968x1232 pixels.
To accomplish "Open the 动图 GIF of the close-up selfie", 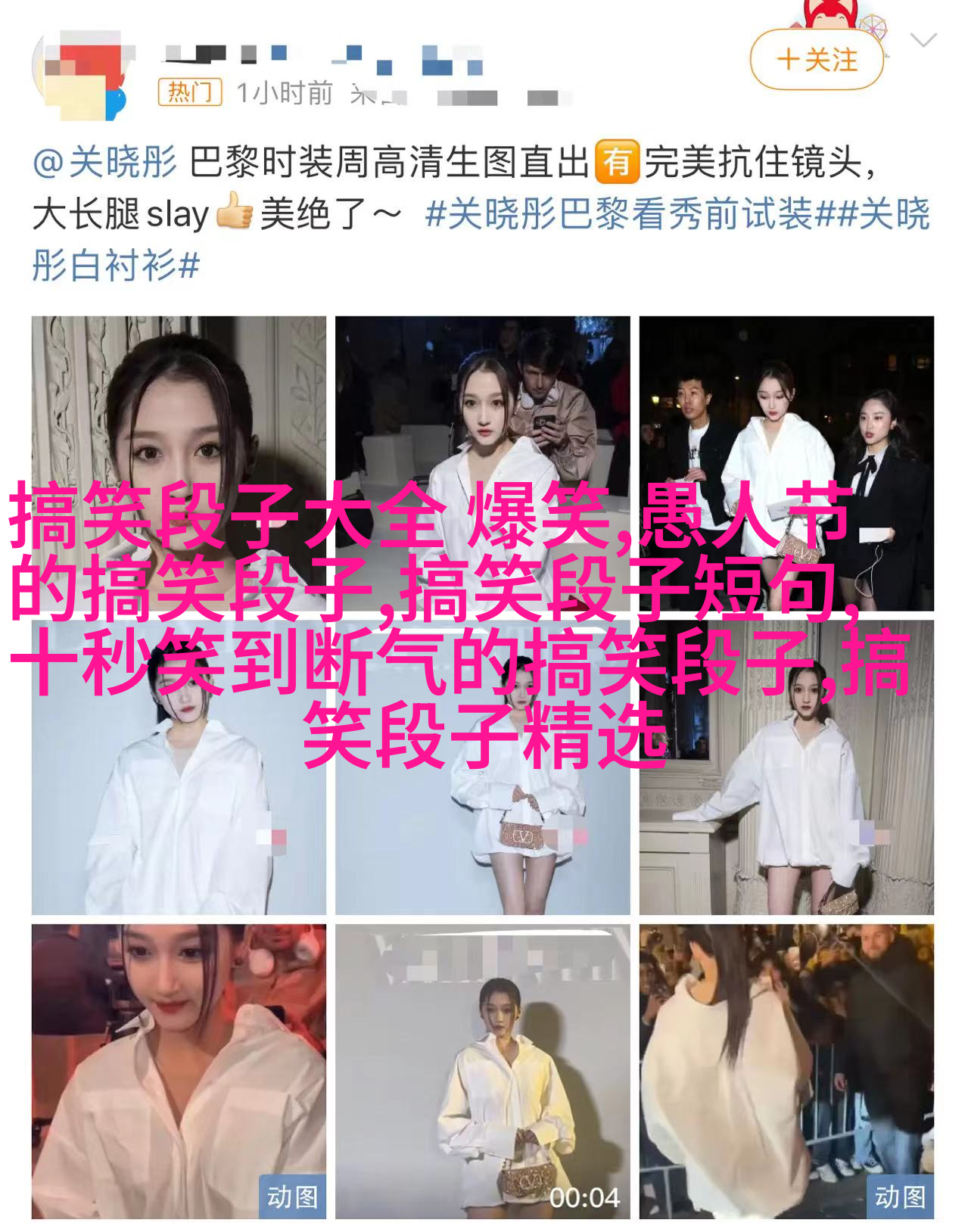I will (x=179, y=1071).
